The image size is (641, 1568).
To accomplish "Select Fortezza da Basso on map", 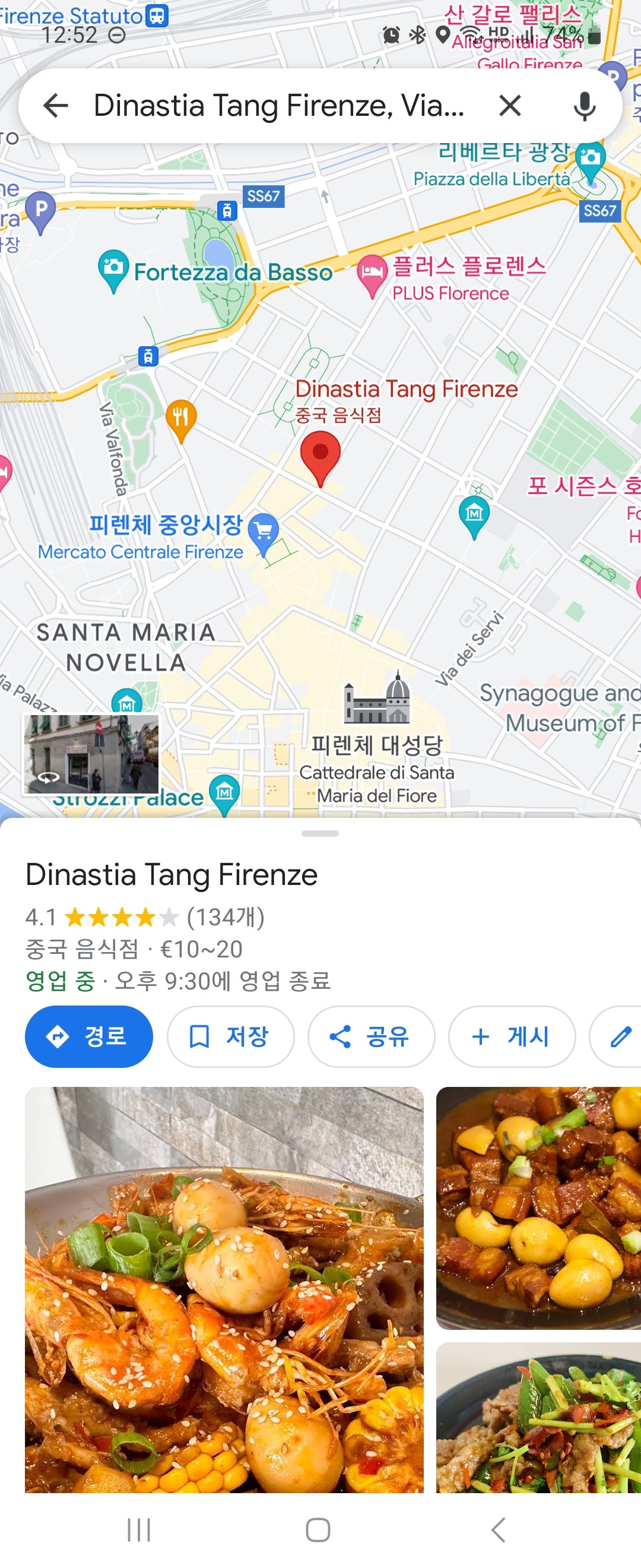I will [114, 269].
